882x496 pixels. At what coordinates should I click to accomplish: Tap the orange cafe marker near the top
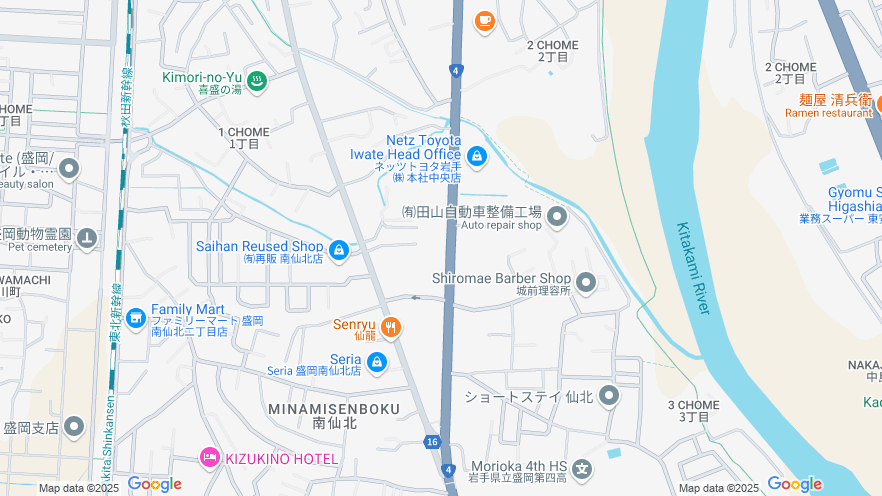pyautogui.click(x=484, y=20)
